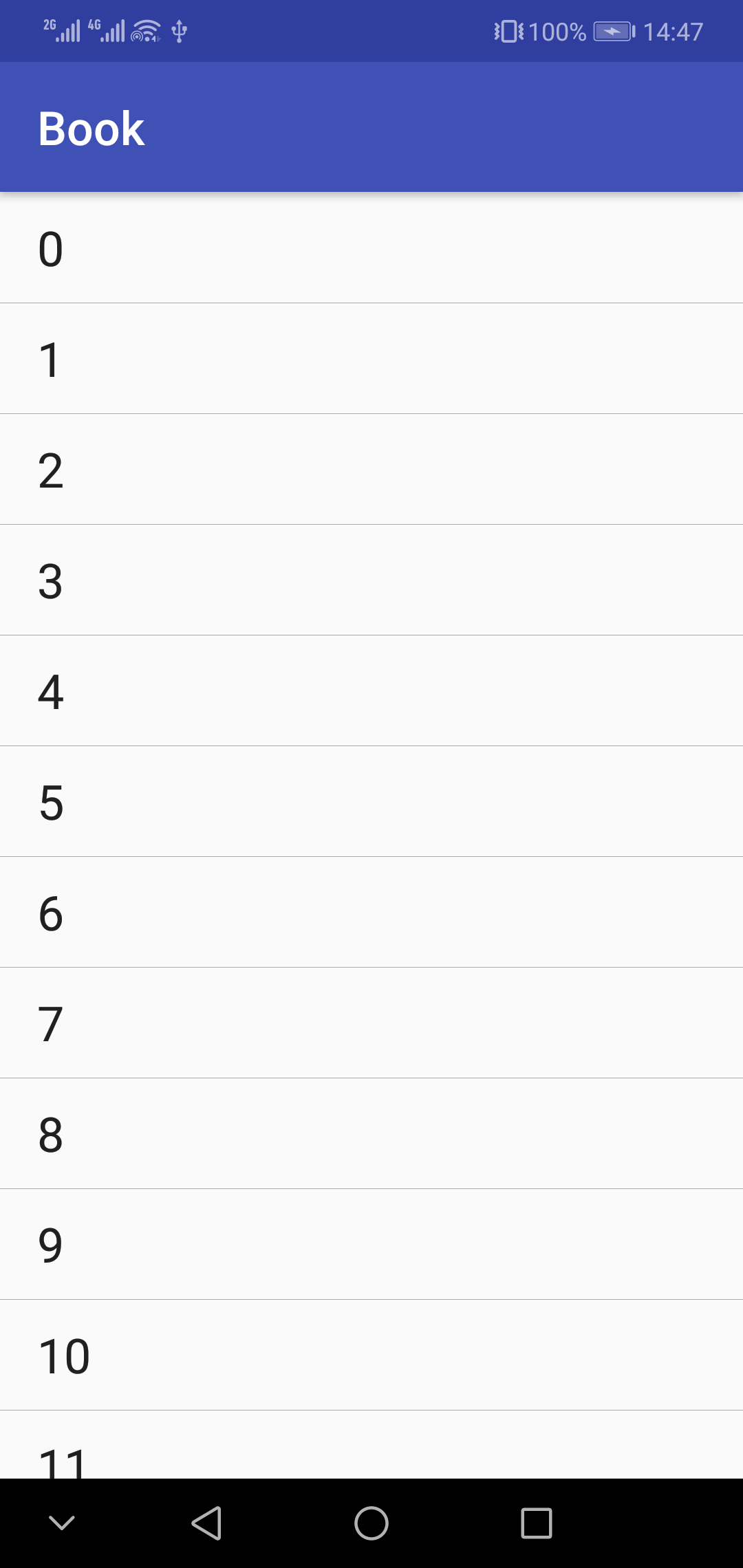This screenshot has width=743, height=1568.
Task: Tap the Book title in the app bar
Action: tap(91, 128)
